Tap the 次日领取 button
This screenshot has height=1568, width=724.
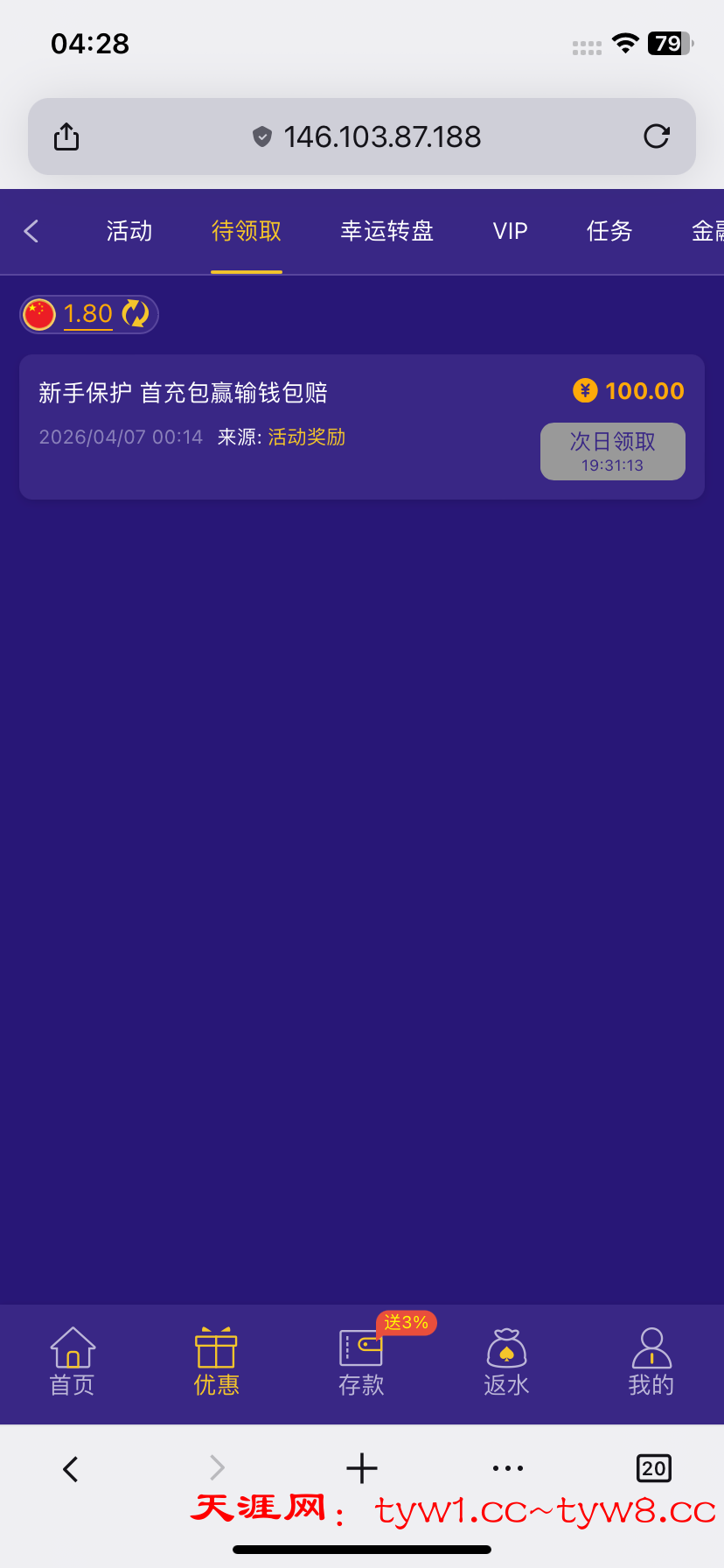pos(612,451)
